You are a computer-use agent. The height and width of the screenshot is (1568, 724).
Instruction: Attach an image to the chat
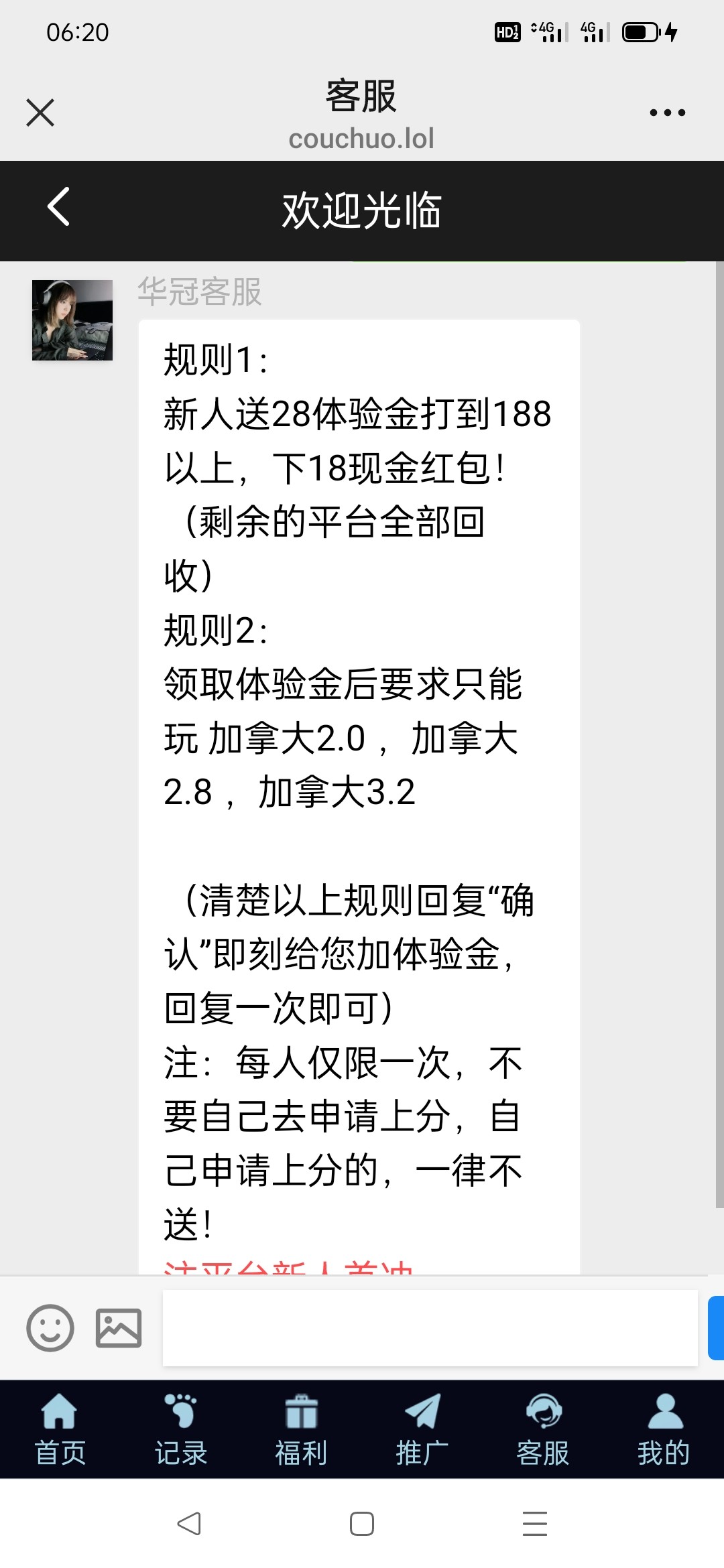click(x=119, y=1327)
